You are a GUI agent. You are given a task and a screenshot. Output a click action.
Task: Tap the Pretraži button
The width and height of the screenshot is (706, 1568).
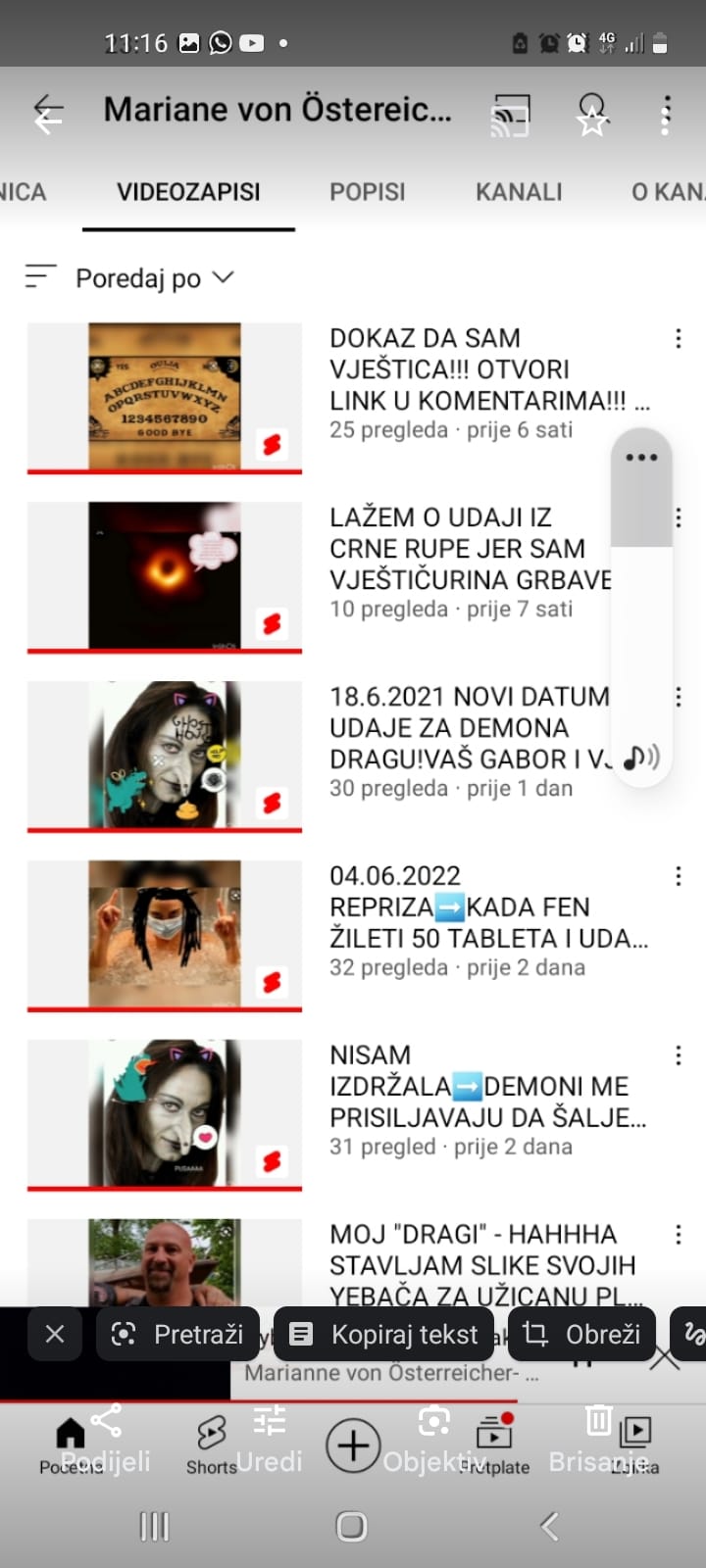pos(178,1334)
